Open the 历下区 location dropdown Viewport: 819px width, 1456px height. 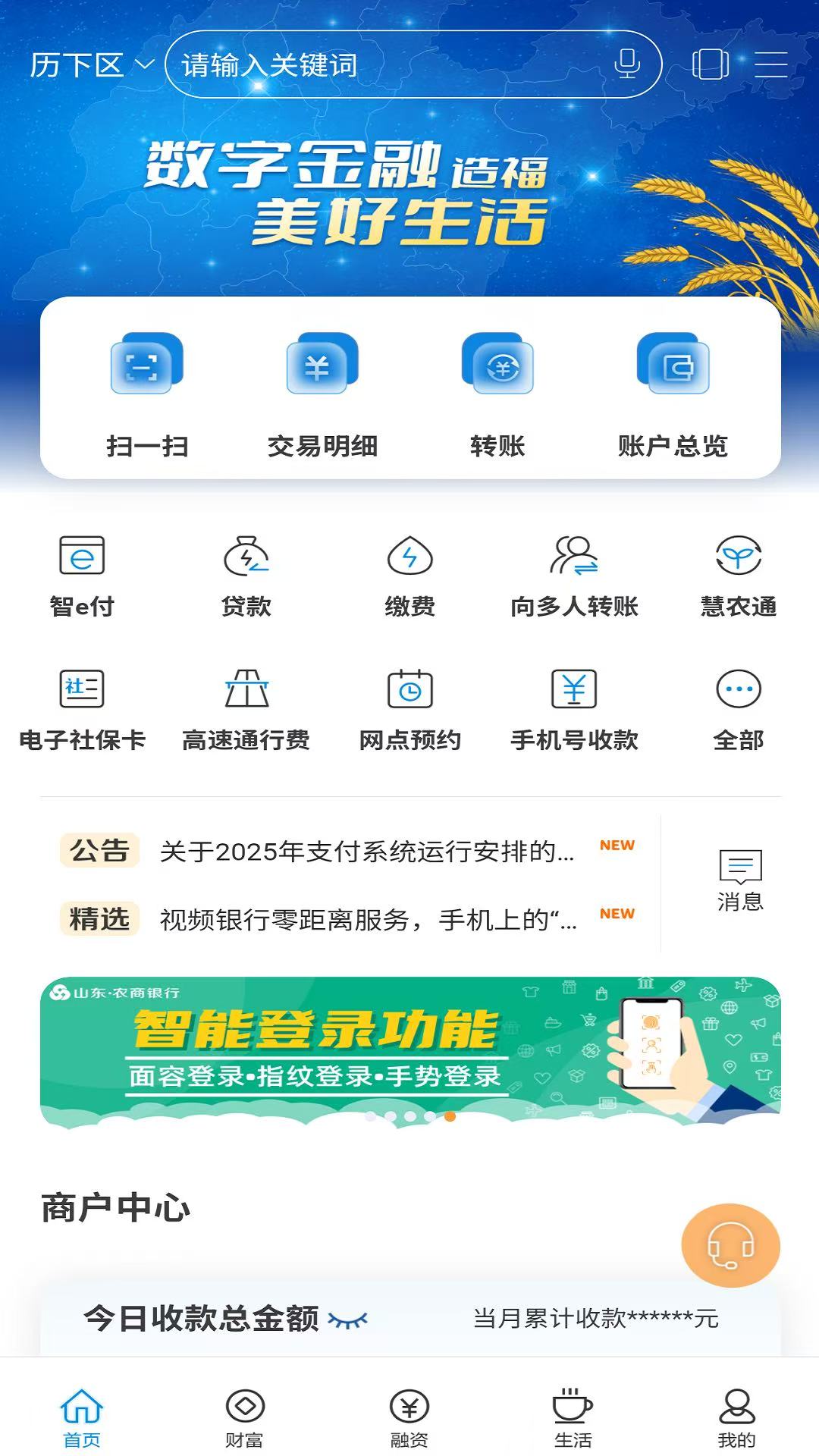(91, 65)
